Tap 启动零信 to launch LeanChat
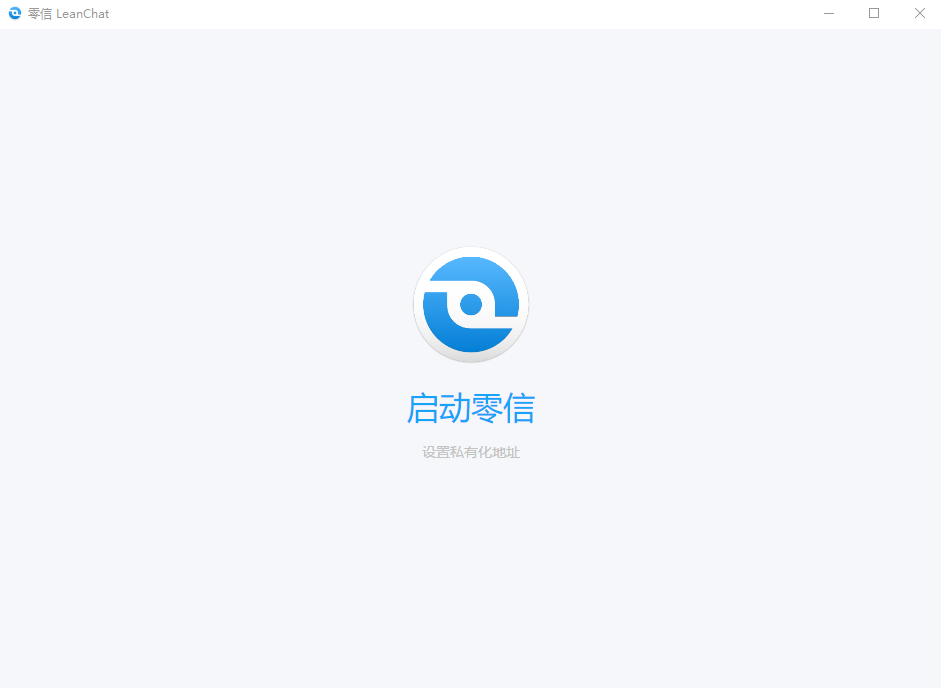 pyautogui.click(x=470, y=409)
